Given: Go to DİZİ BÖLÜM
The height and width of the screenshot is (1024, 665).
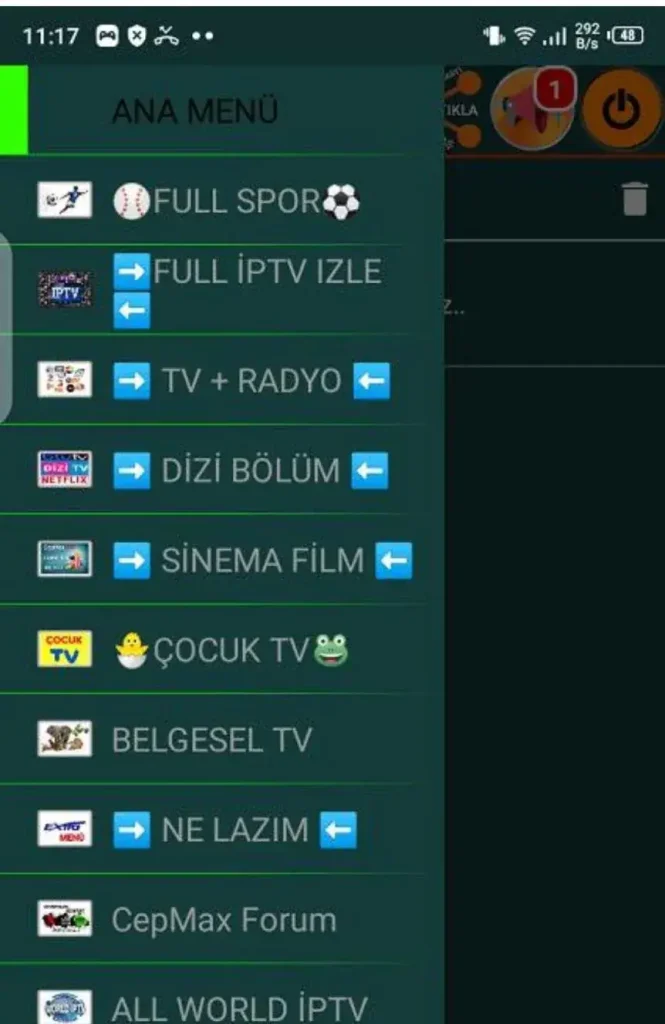Looking at the screenshot, I should point(250,471).
